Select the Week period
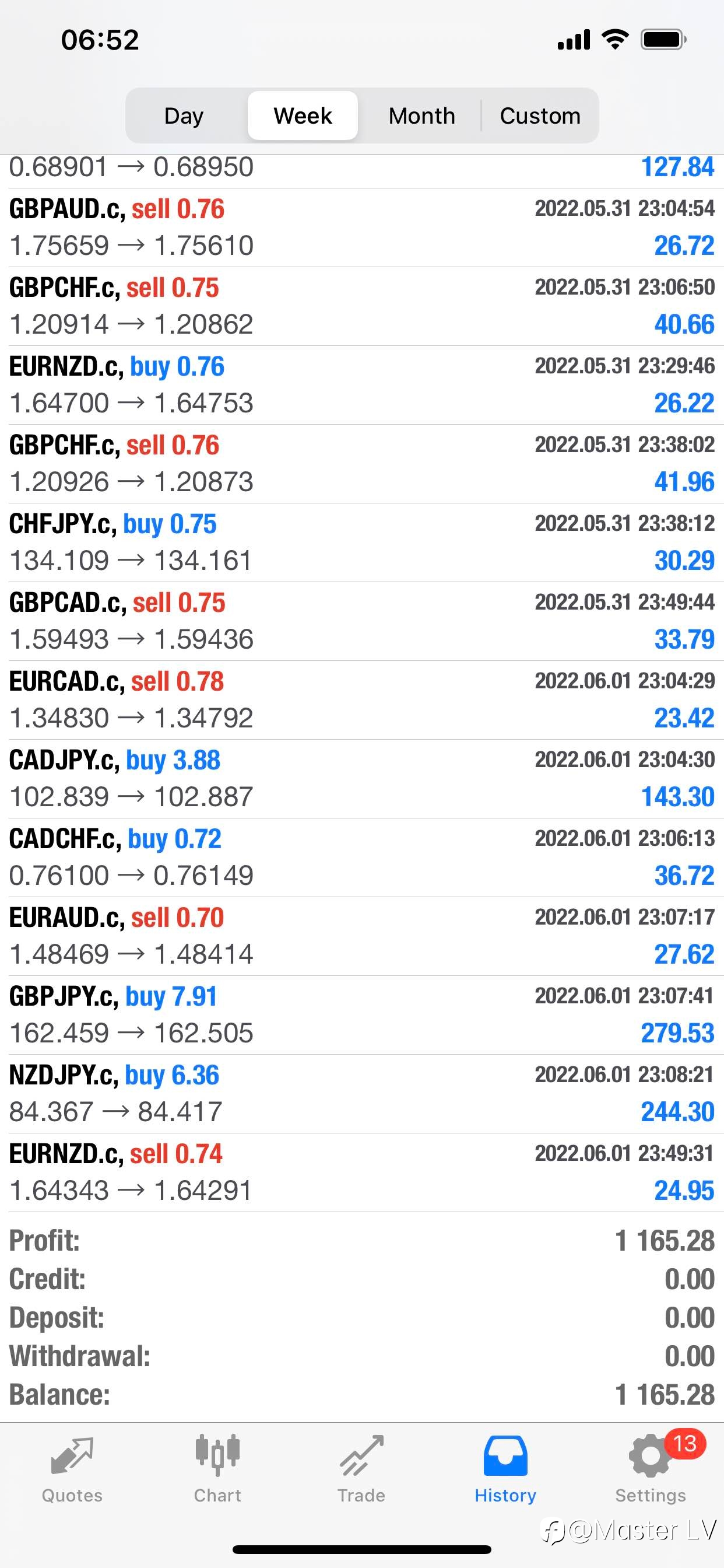724x1568 pixels. coord(303,116)
